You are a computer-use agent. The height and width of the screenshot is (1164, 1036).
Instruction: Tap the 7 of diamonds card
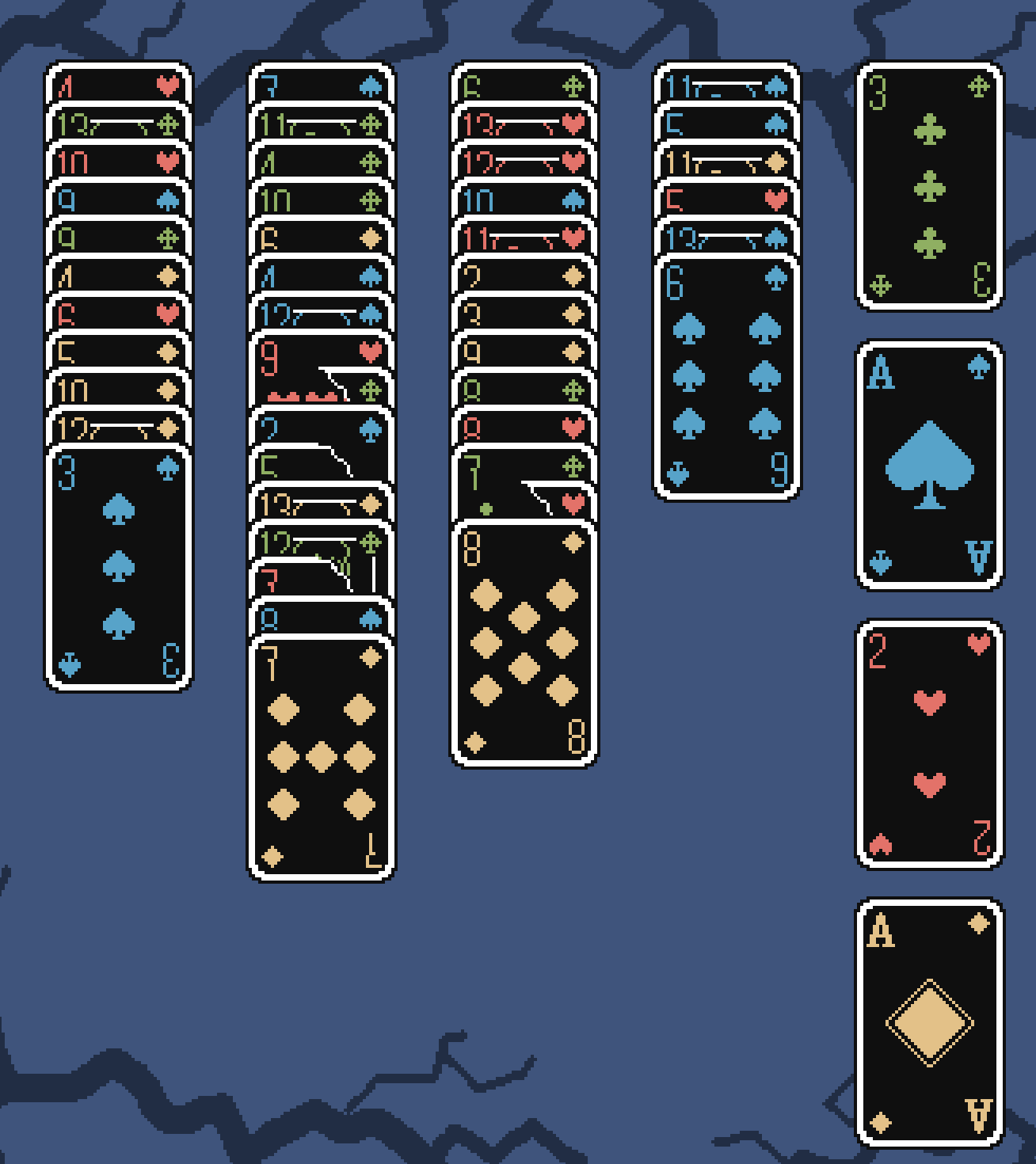(322, 758)
